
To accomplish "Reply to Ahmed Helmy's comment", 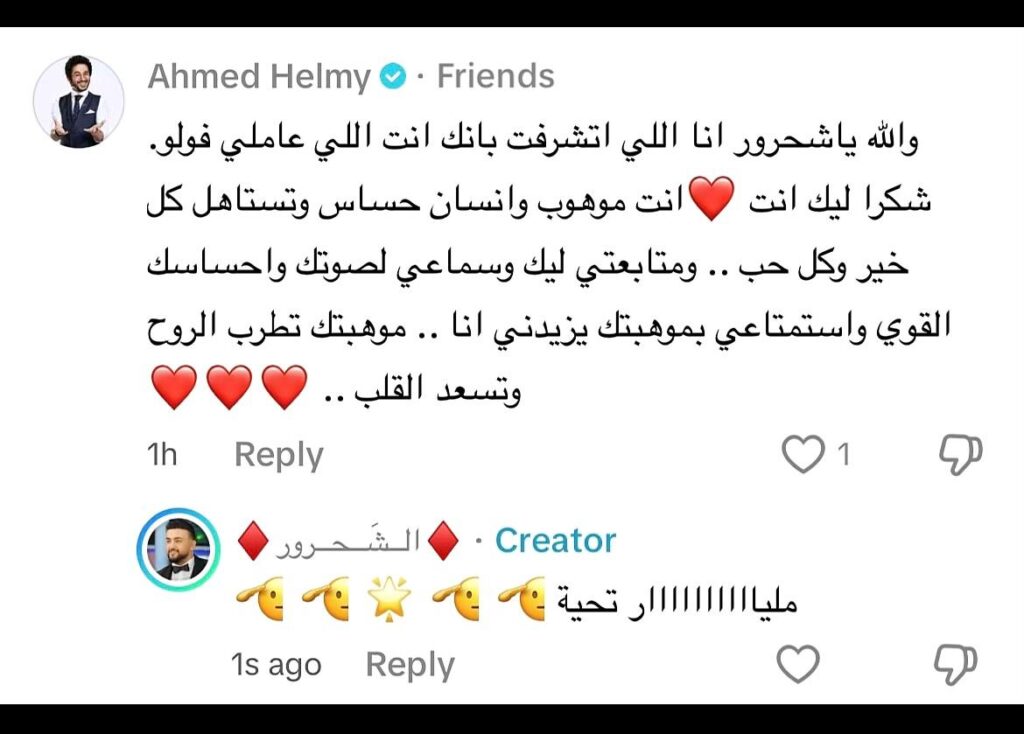I will (278, 455).
